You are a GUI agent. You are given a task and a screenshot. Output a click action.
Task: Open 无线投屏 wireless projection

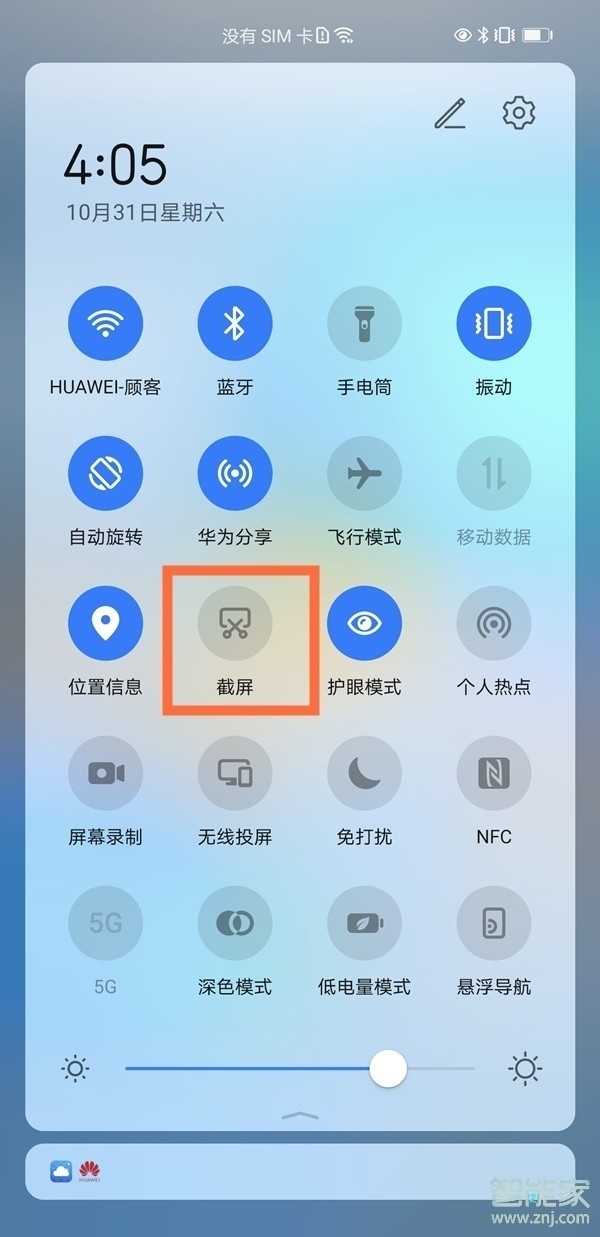[235, 773]
